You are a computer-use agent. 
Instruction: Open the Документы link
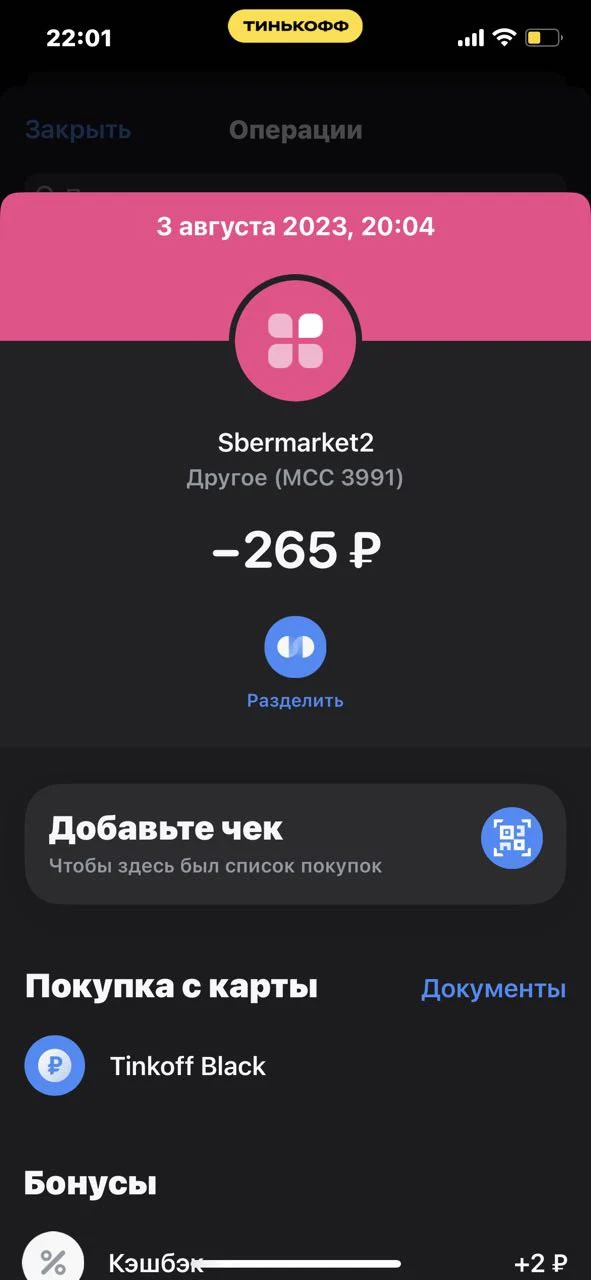click(x=493, y=989)
